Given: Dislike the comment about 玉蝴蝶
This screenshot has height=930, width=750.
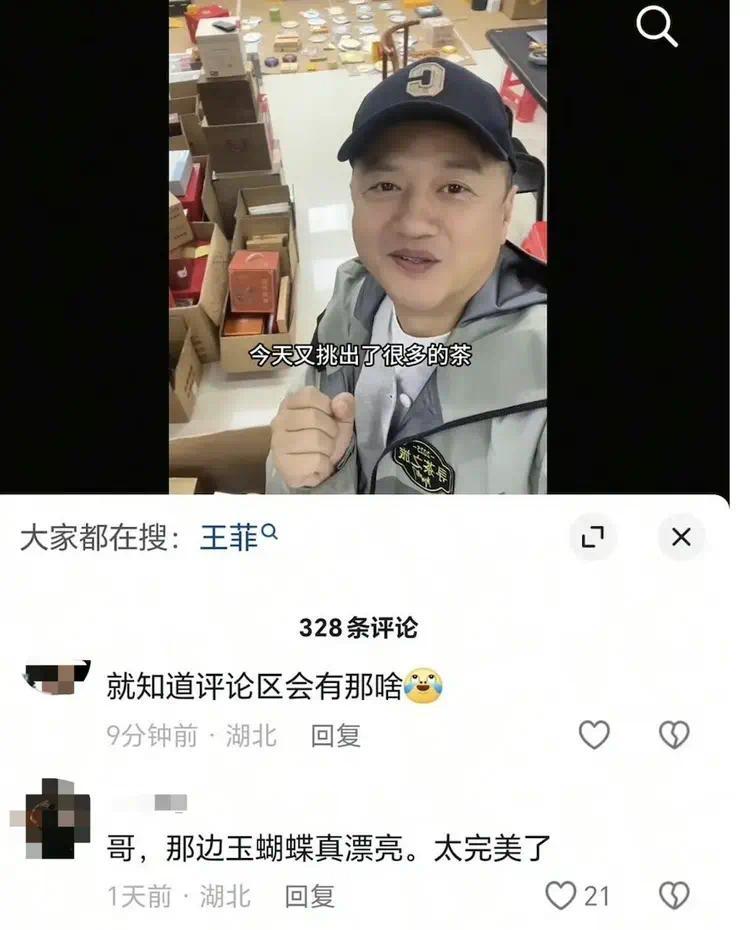Looking at the screenshot, I should point(674,895).
